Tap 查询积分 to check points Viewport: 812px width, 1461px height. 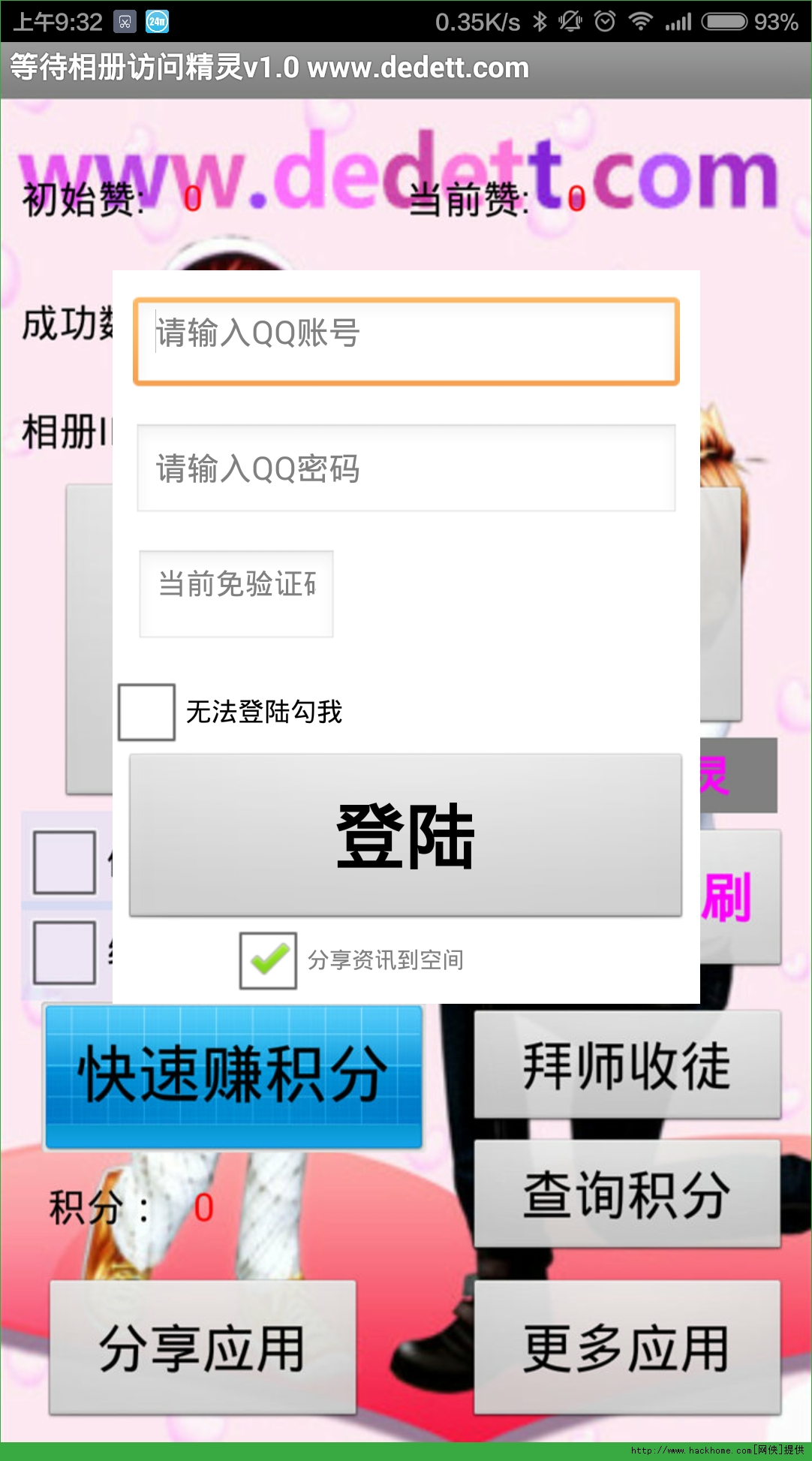coord(627,1194)
